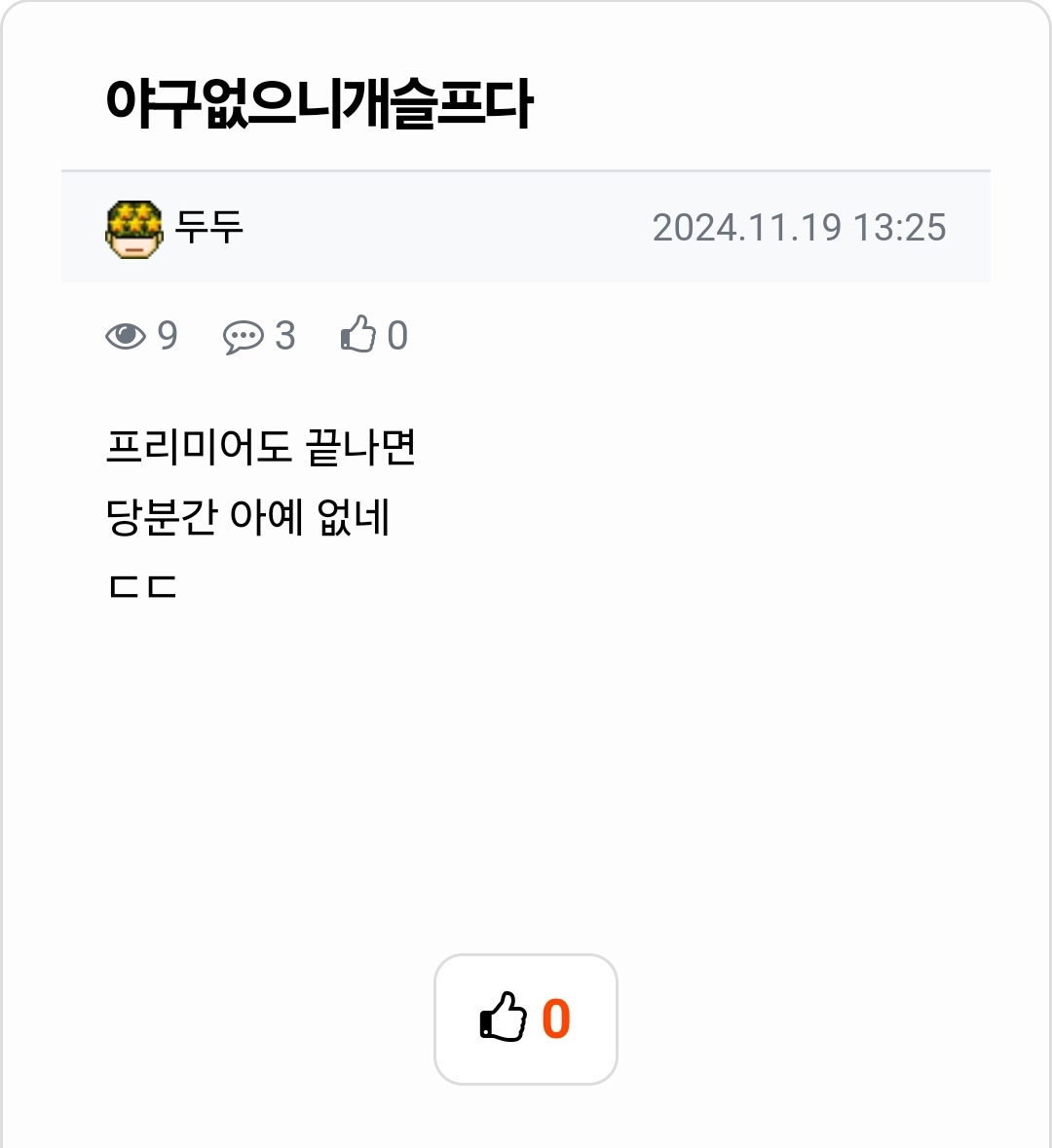Like the post with the thumbs-up button
Screen dimensions: 1052x1148
[x=525, y=1018]
